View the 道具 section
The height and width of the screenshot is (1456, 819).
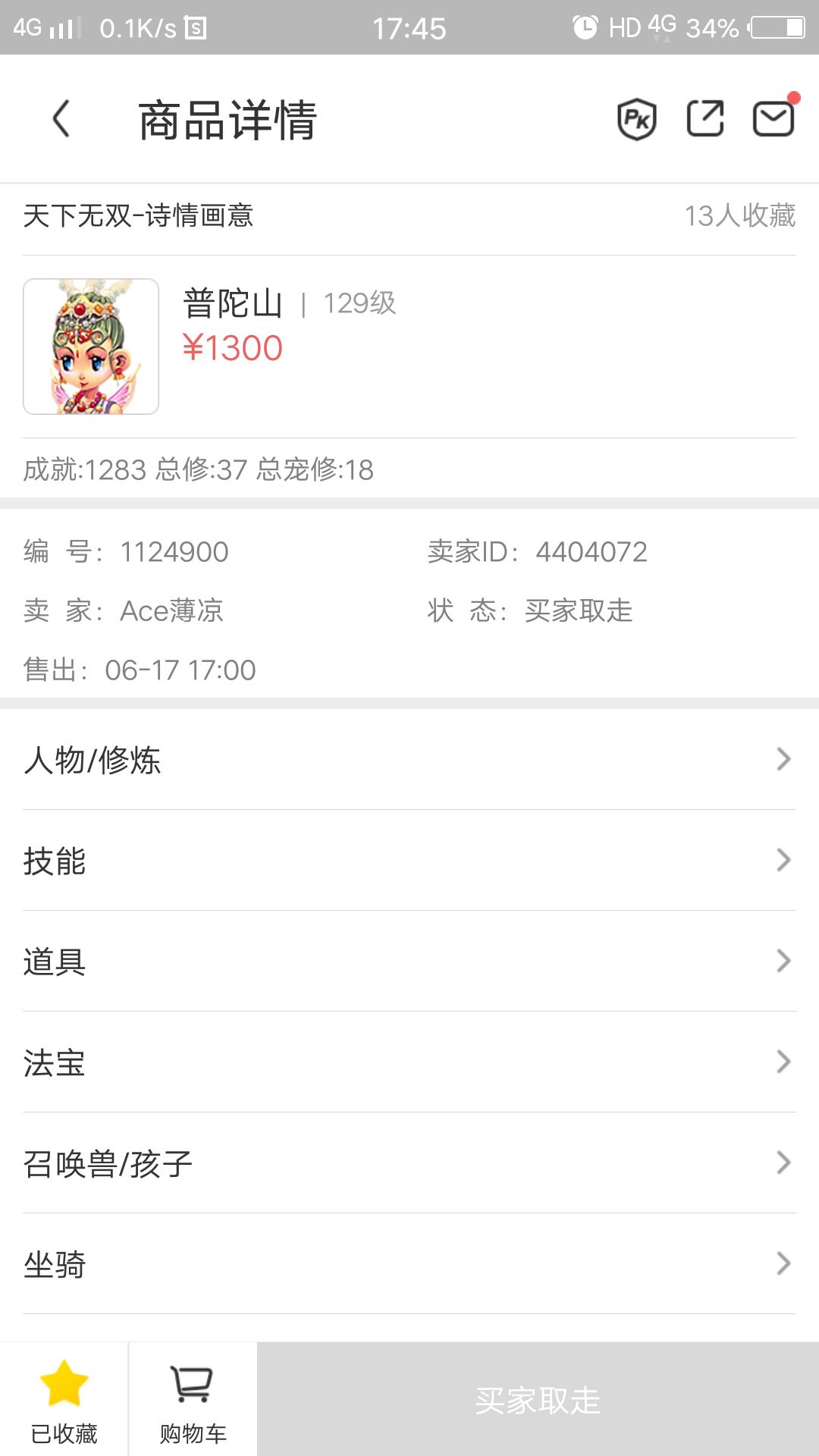(x=409, y=961)
